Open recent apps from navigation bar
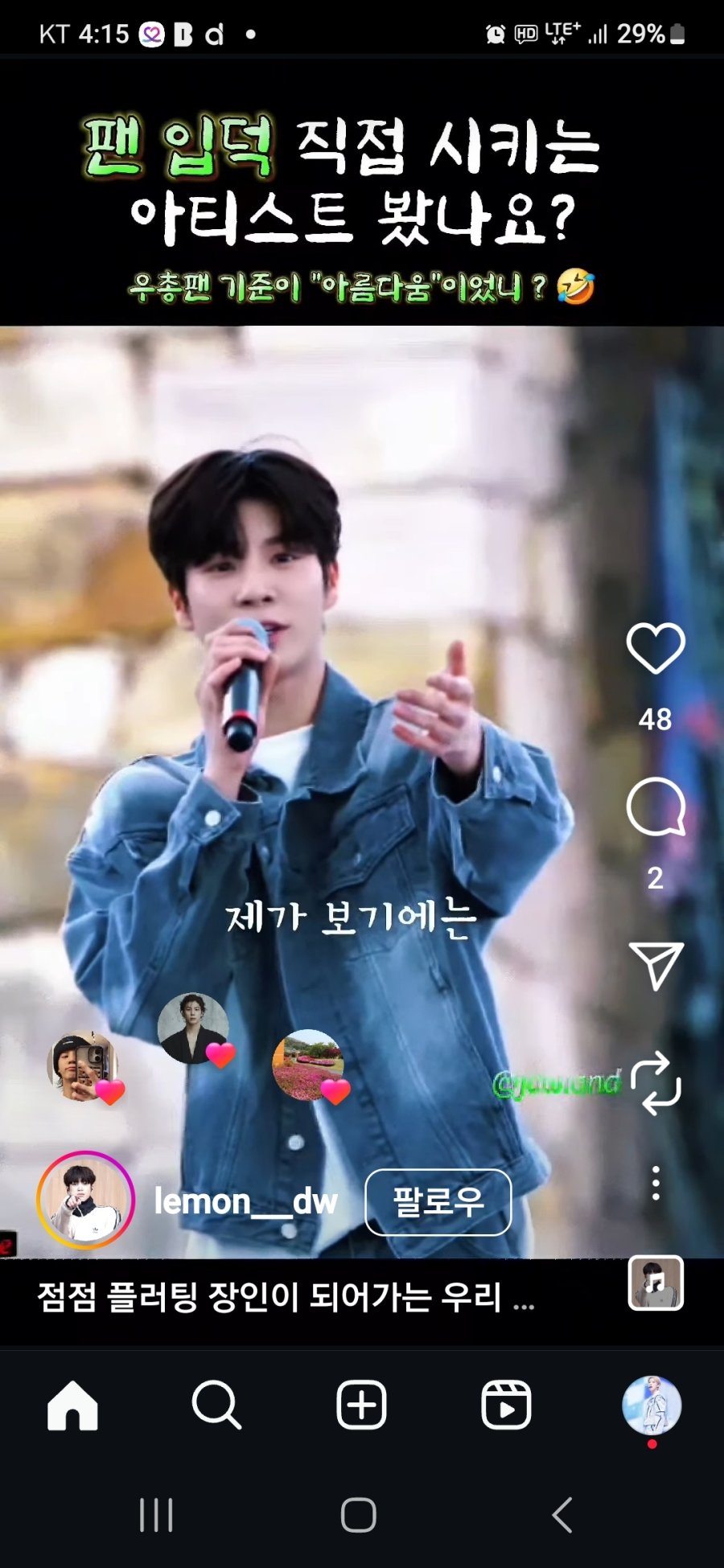This screenshot has width=724, height=1568. click(x=156, y=1515)
